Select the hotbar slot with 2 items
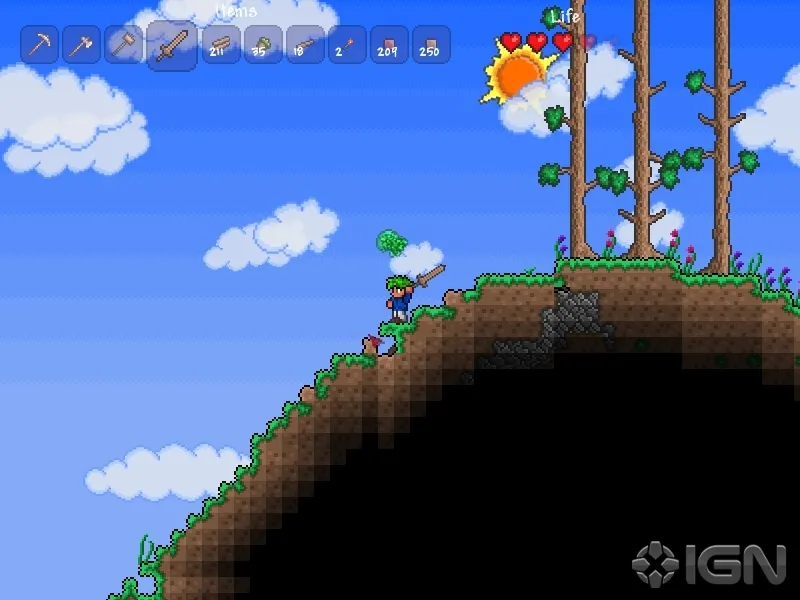Image resolution: width=800 pixels, height=600 pixels. point(347,44)
